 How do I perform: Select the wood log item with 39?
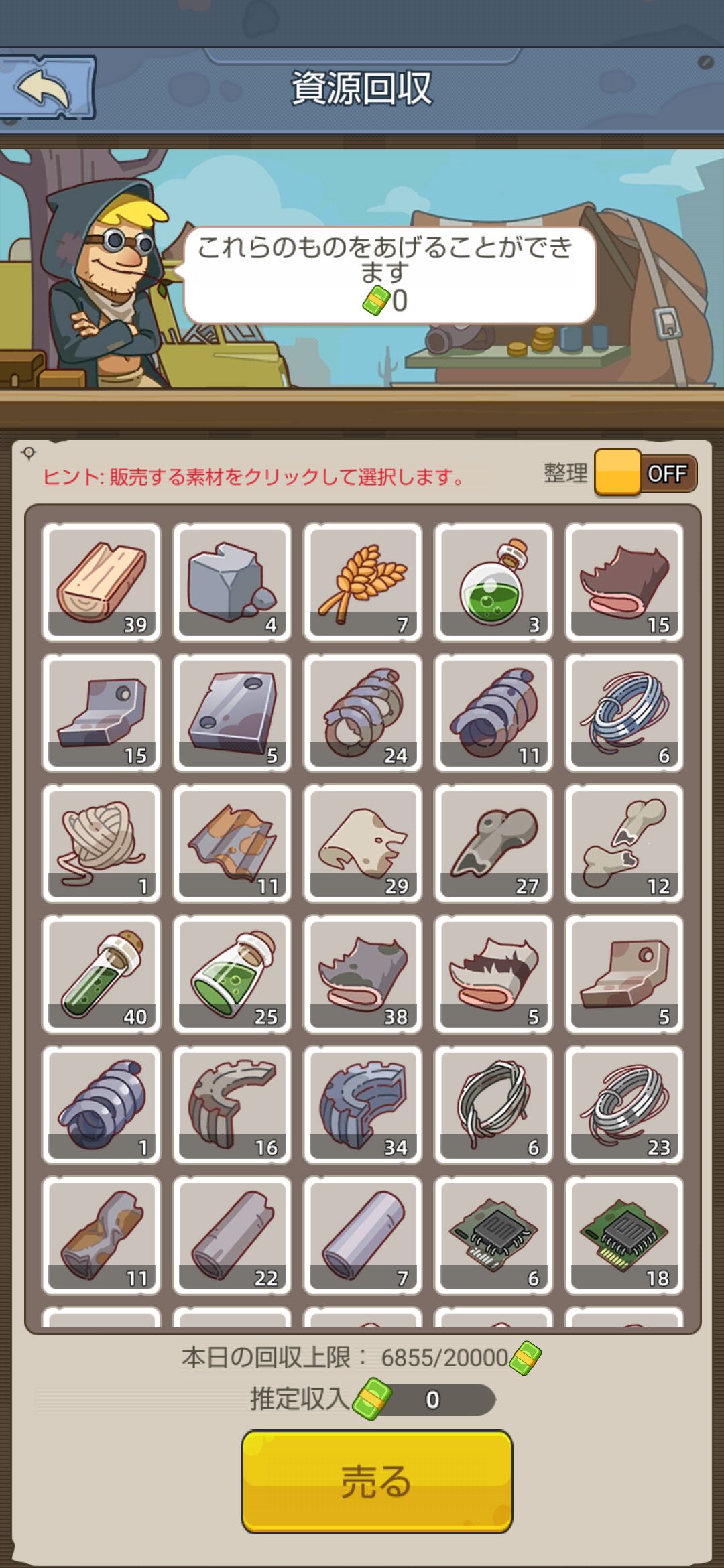(101, 582)
